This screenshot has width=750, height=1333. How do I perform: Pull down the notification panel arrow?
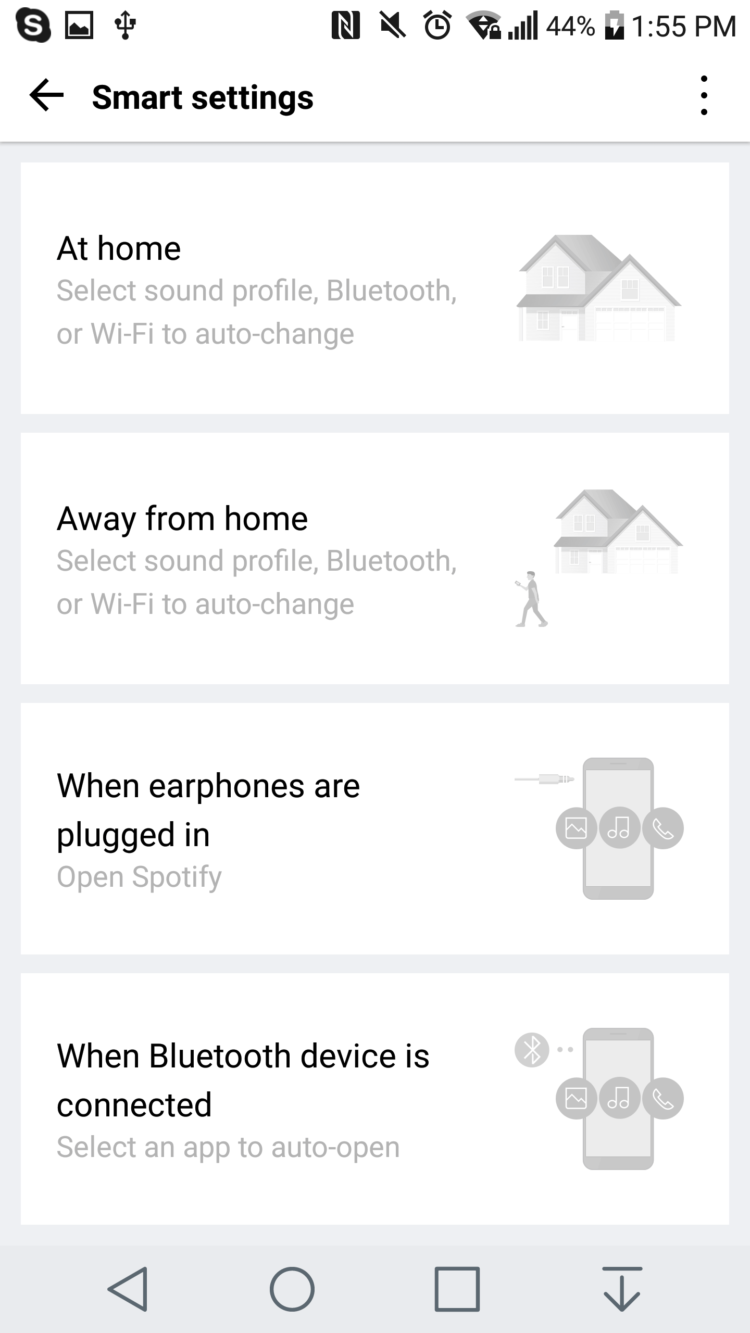click(x=621, y=1289)
